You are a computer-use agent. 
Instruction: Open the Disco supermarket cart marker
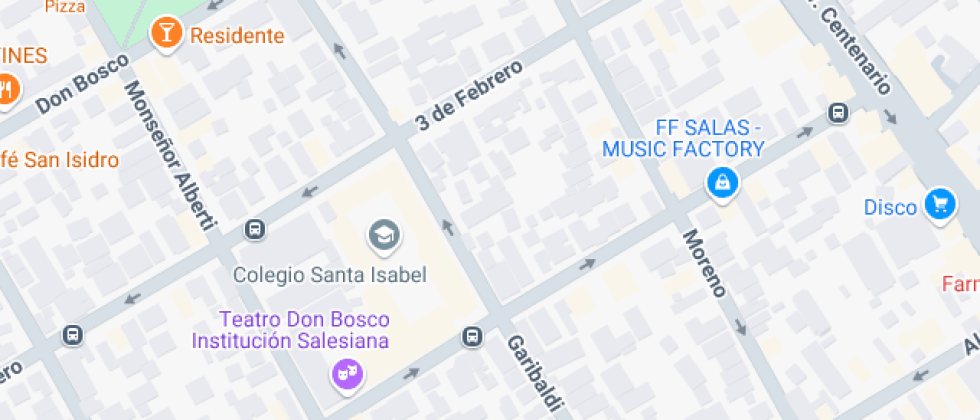[x=940, y=205]
